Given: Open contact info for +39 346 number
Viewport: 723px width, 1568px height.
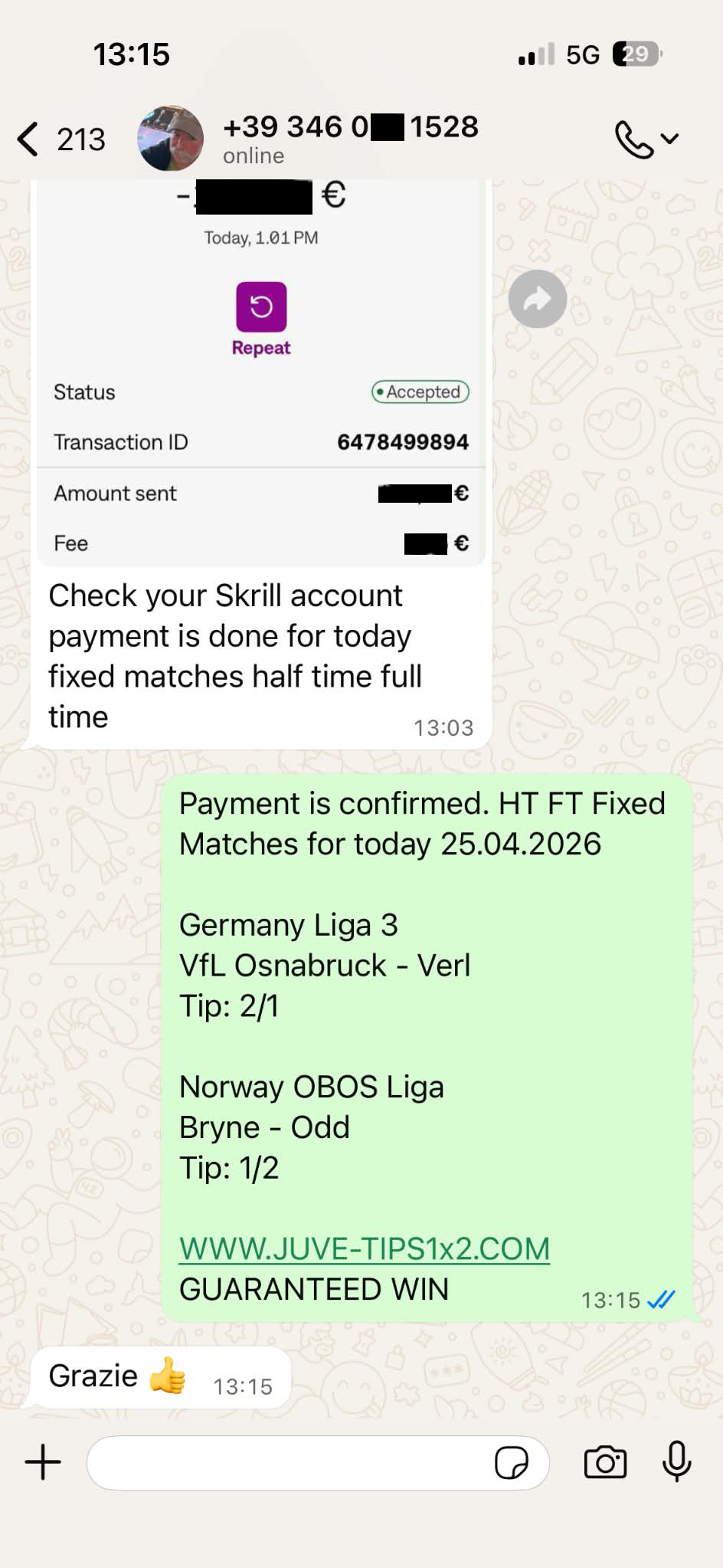Looking at the screenshot, I should coord(350,138).
